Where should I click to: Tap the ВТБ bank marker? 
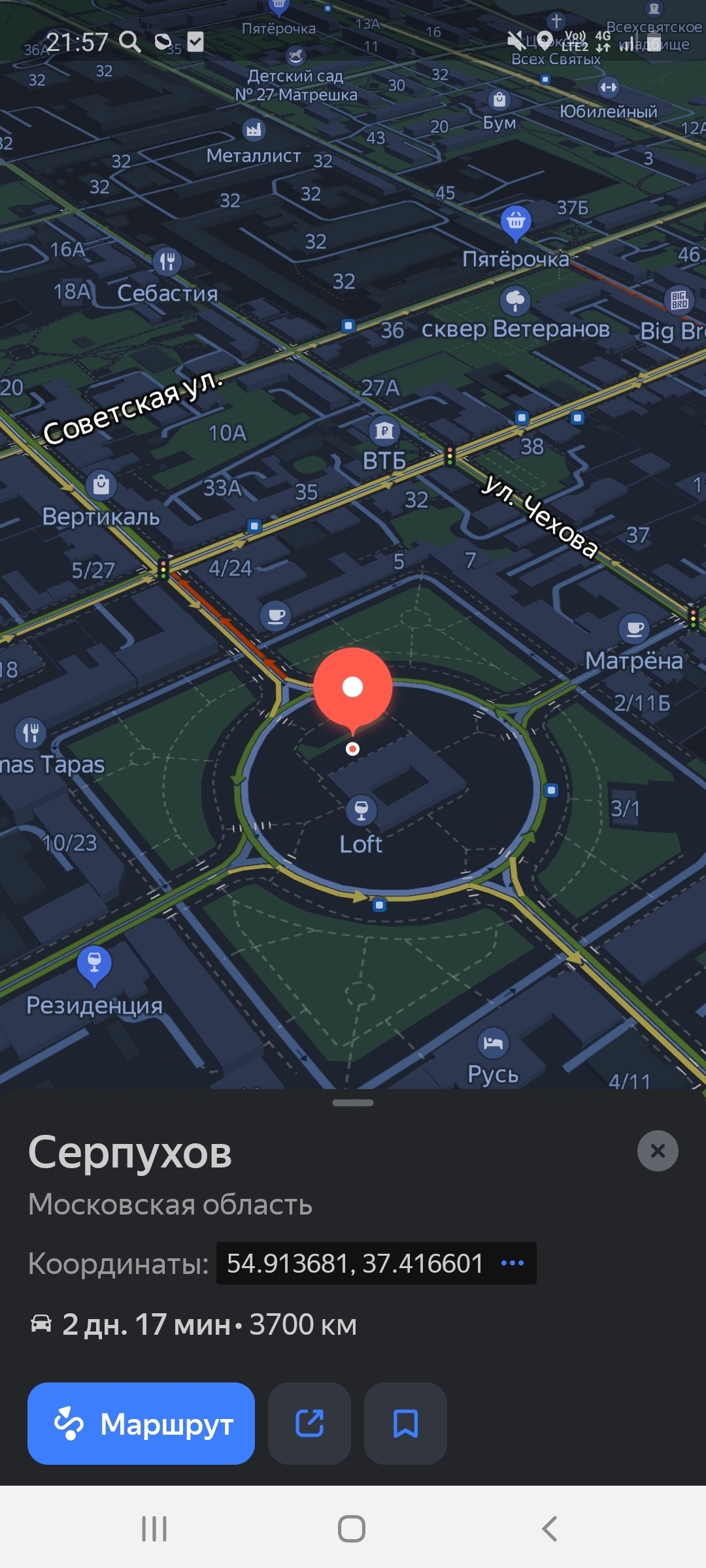[384, 431]
